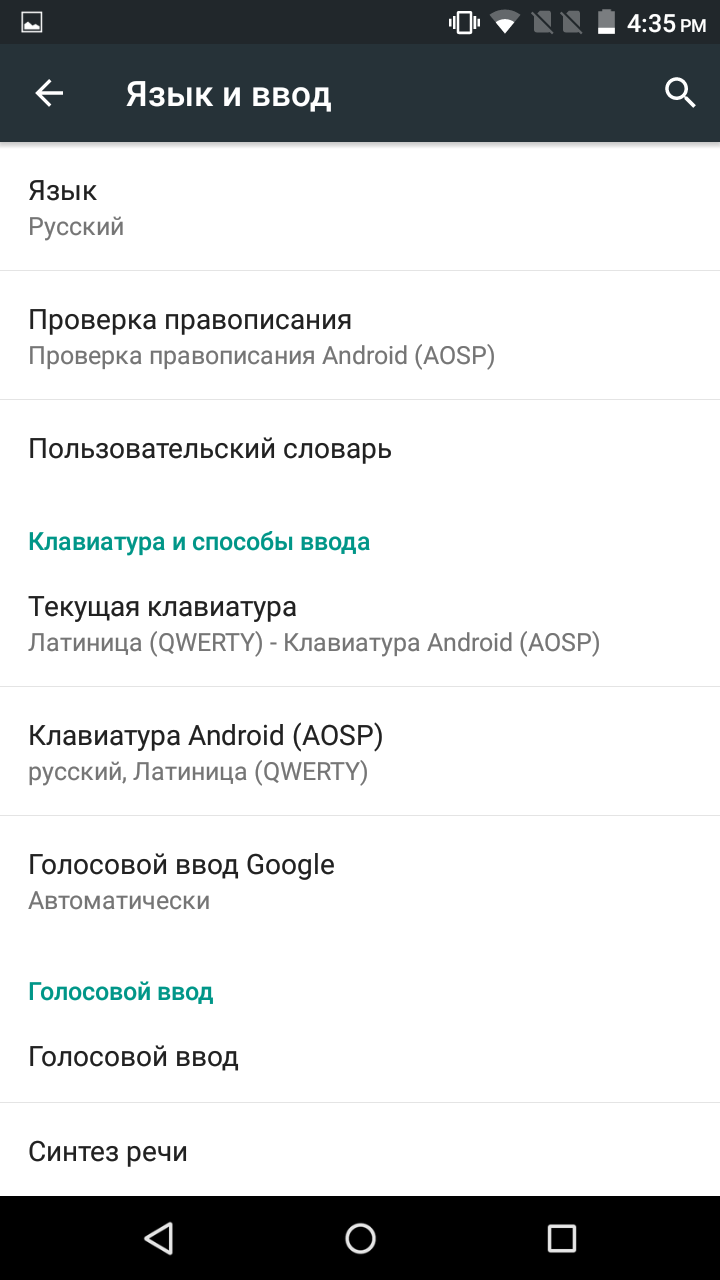Image resolution: width=720 pixels, height=1280 pixels.
Task: Open Клавиатура Android (AOSP) settings
Action: [x=360, y=752]
